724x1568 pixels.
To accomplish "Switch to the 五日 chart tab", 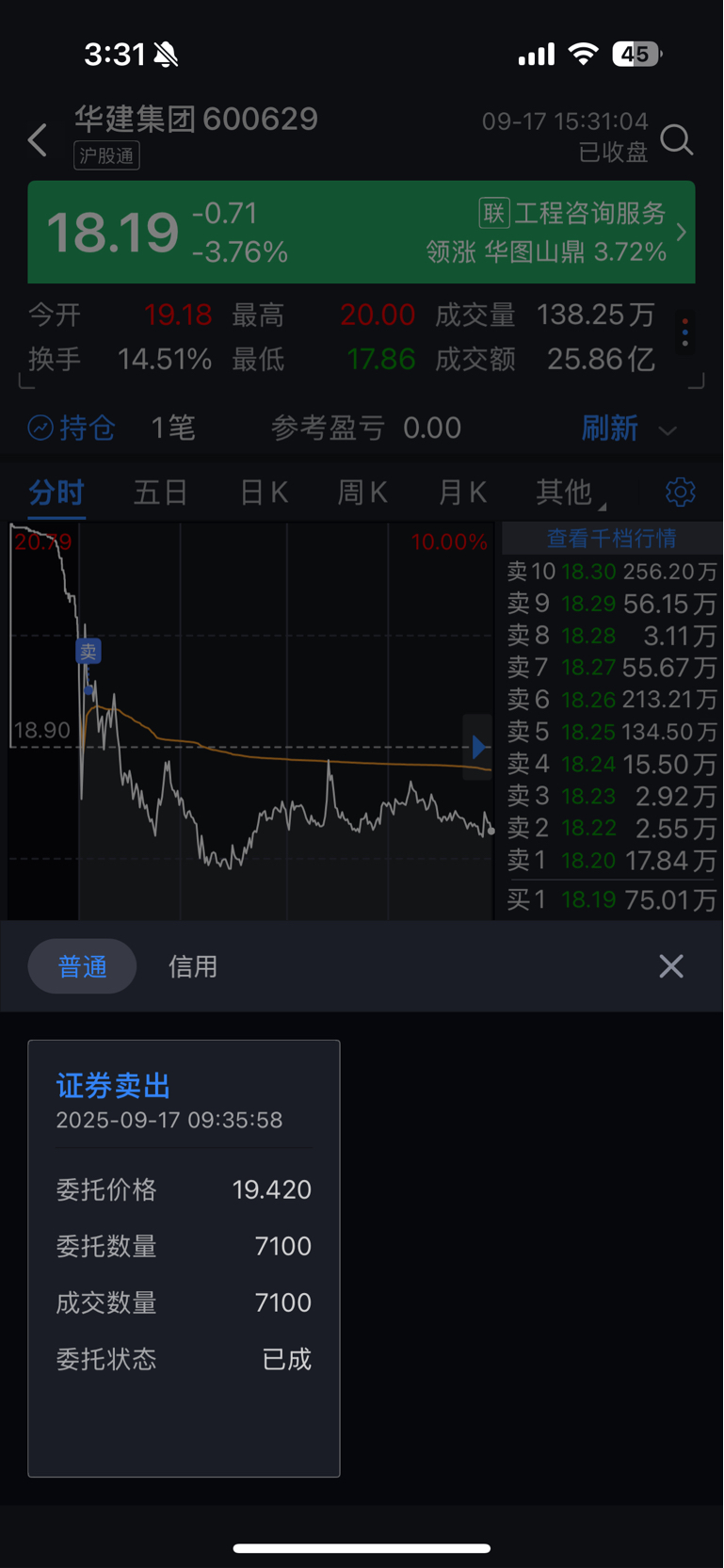I will [160, 493].
